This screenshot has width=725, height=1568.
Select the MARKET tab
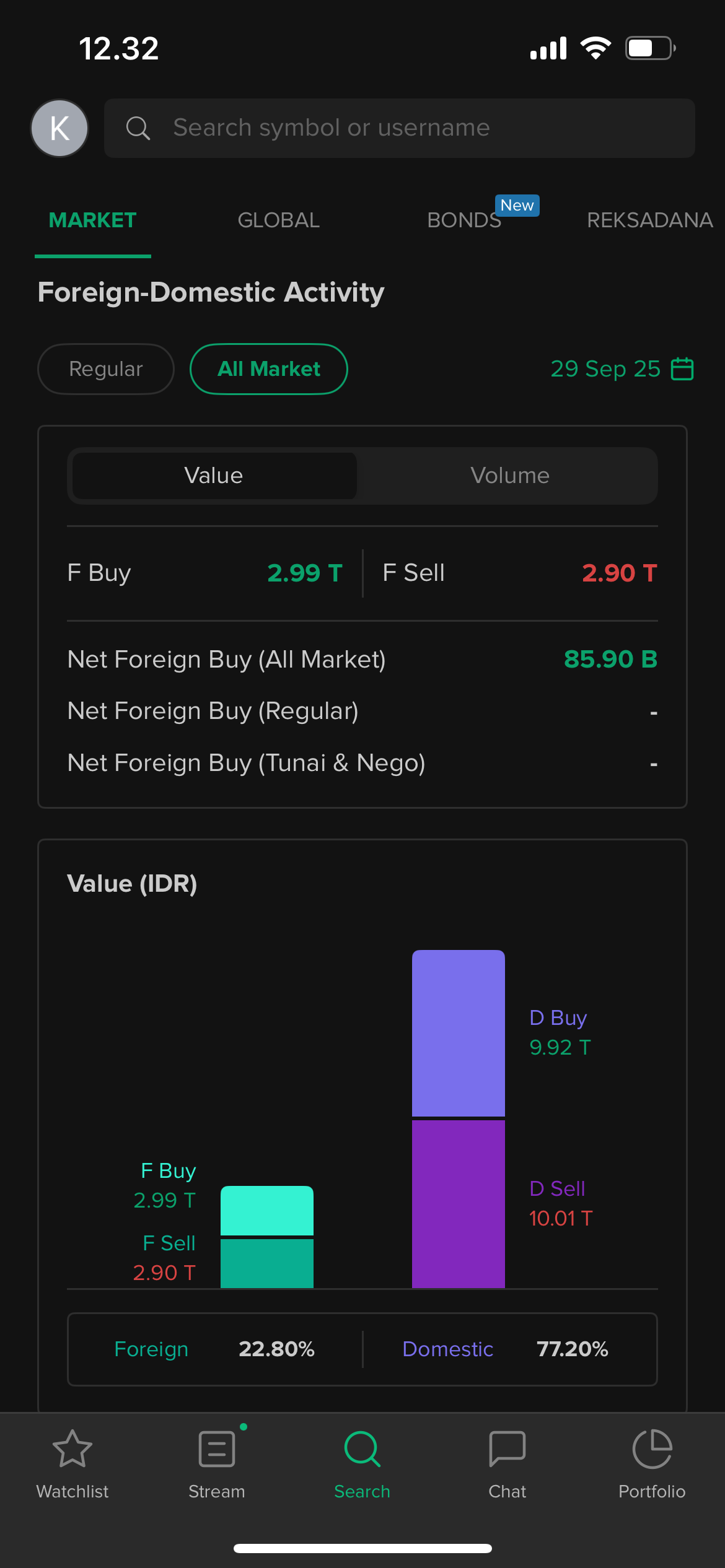93,220
